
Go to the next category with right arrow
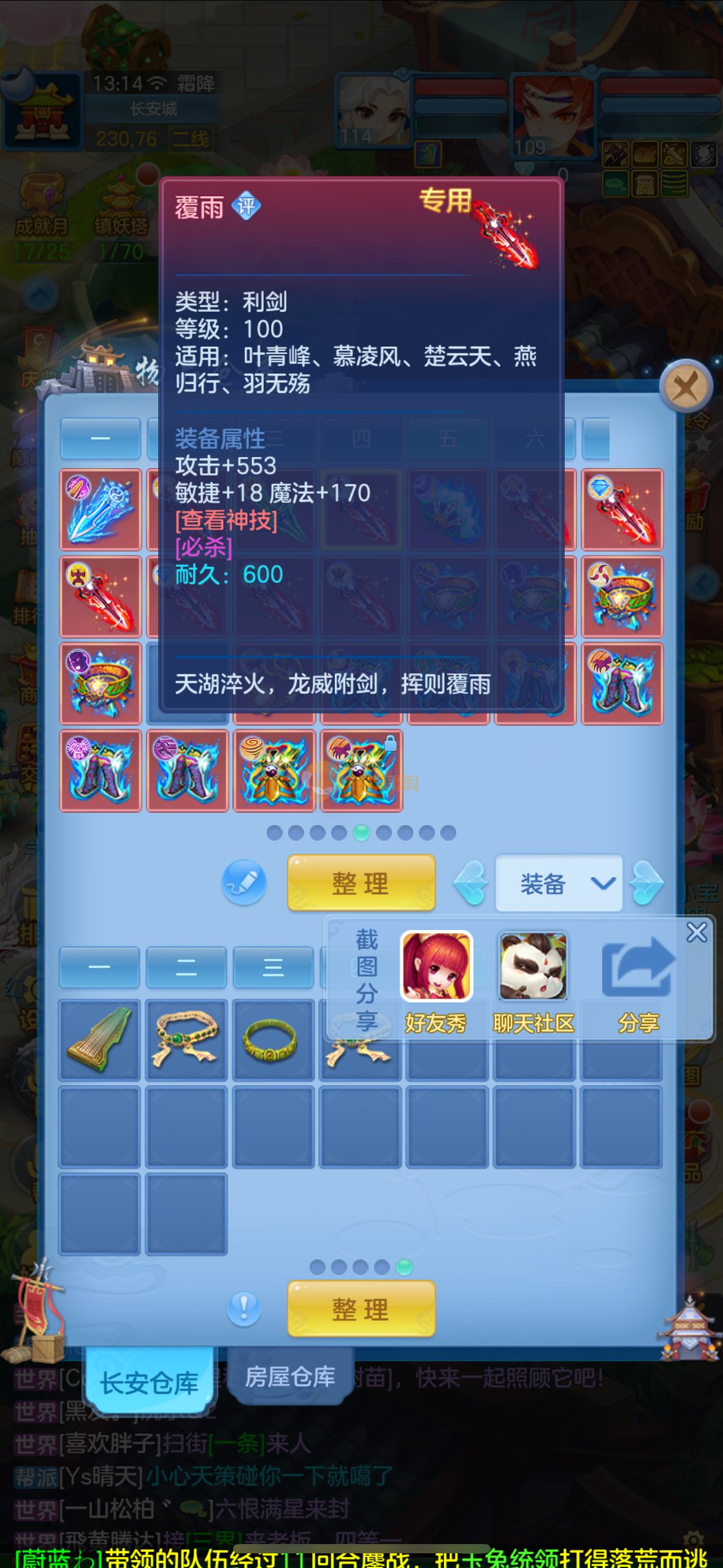tap(646, 883)
